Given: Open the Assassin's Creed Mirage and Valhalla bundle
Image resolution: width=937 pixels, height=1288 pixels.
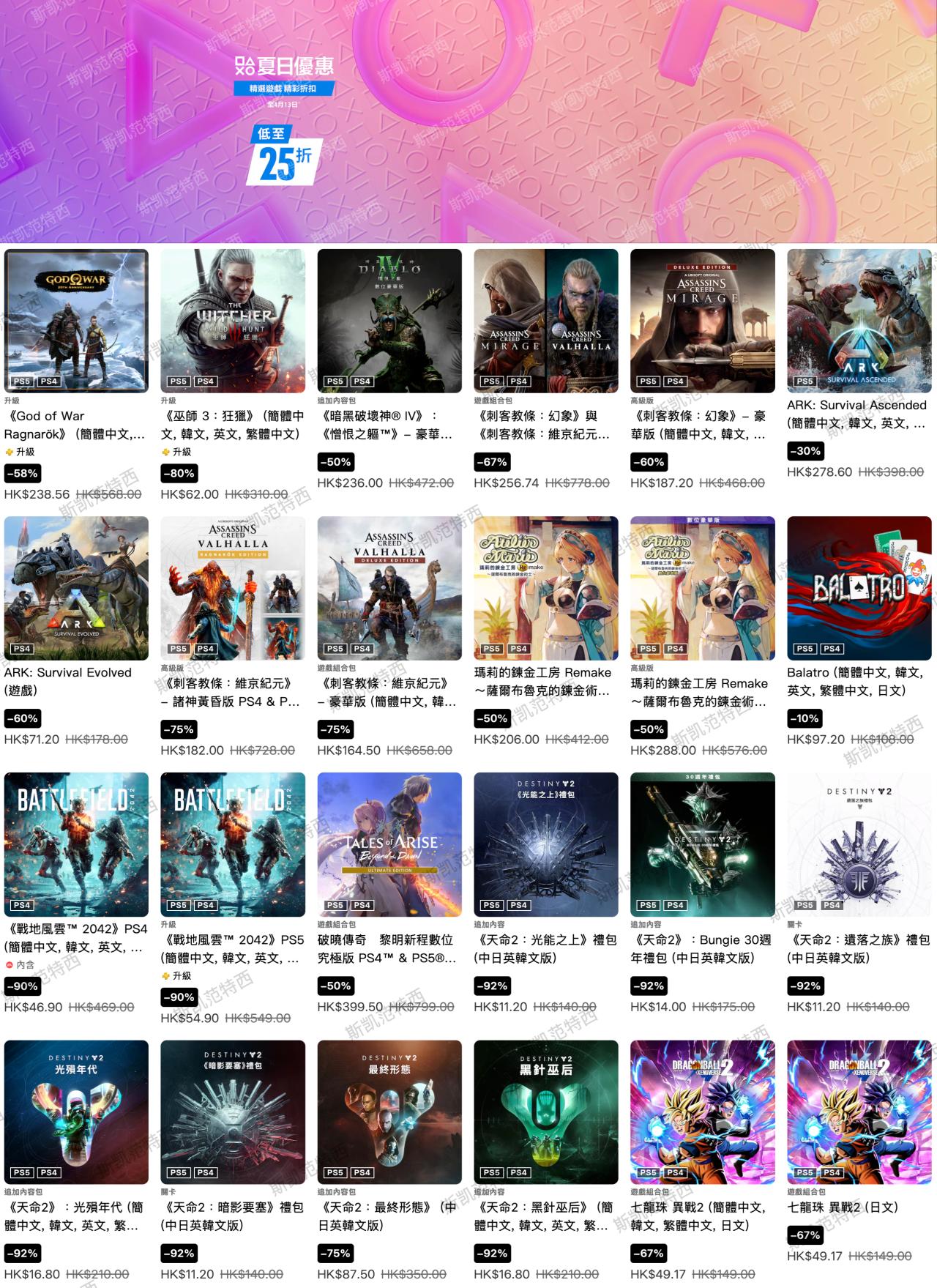Looking at the screenshot, I should click(546, 321).
